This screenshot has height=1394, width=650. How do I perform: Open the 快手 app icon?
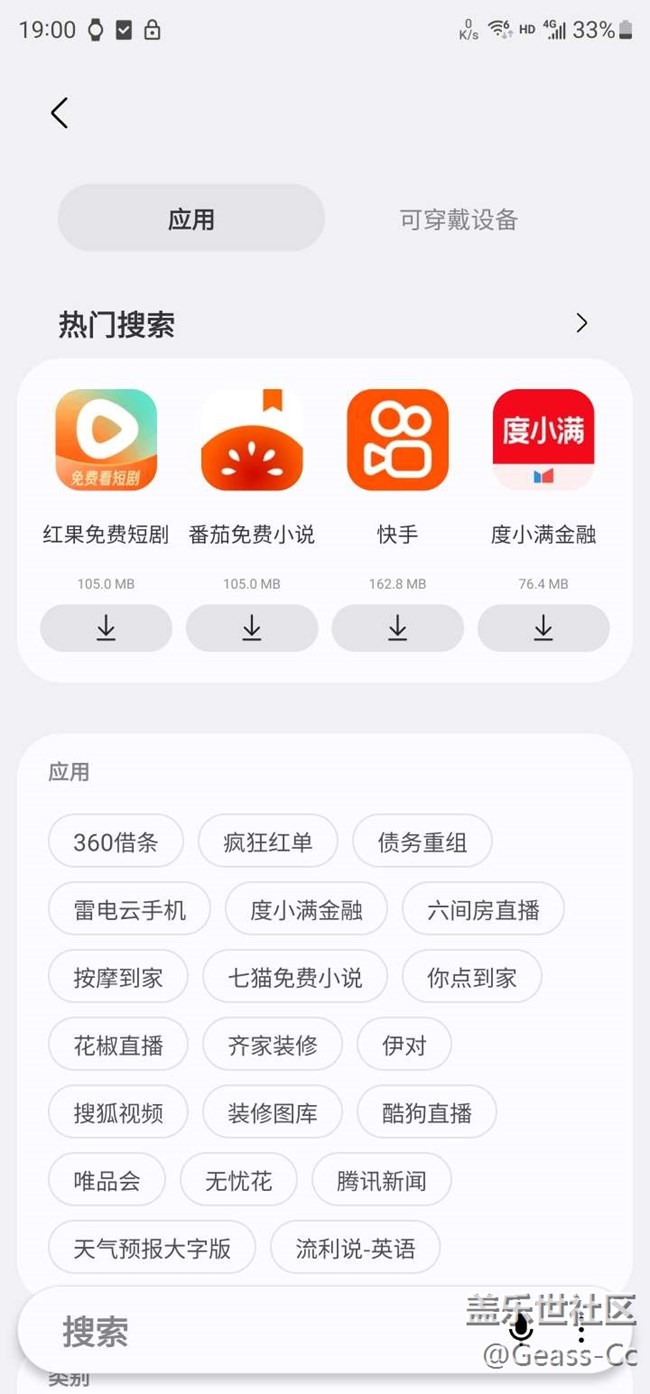click(x=398, y=440)
